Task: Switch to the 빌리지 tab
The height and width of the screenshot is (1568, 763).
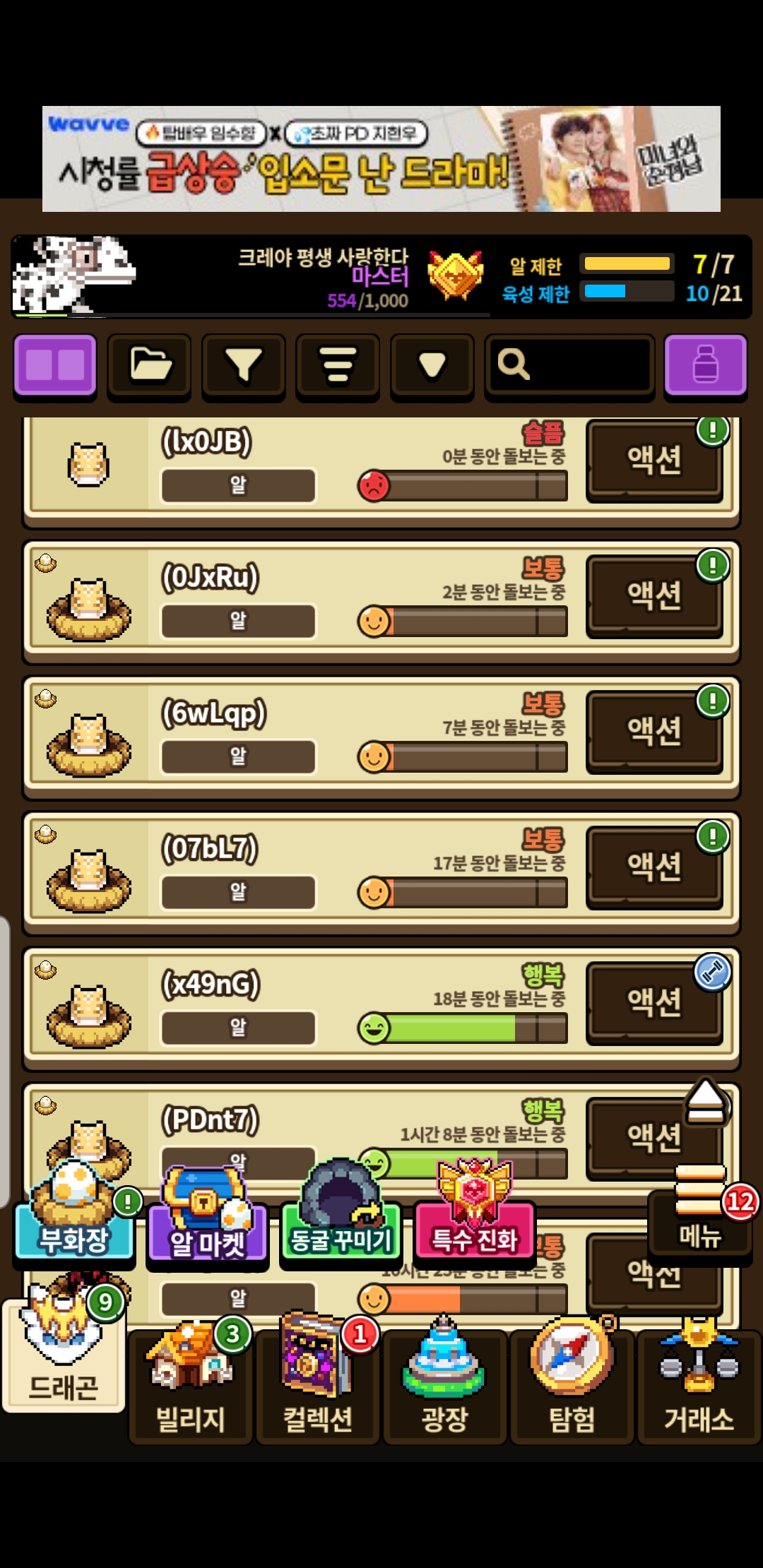Action: pyautogui.click(x=191, y=1384)
